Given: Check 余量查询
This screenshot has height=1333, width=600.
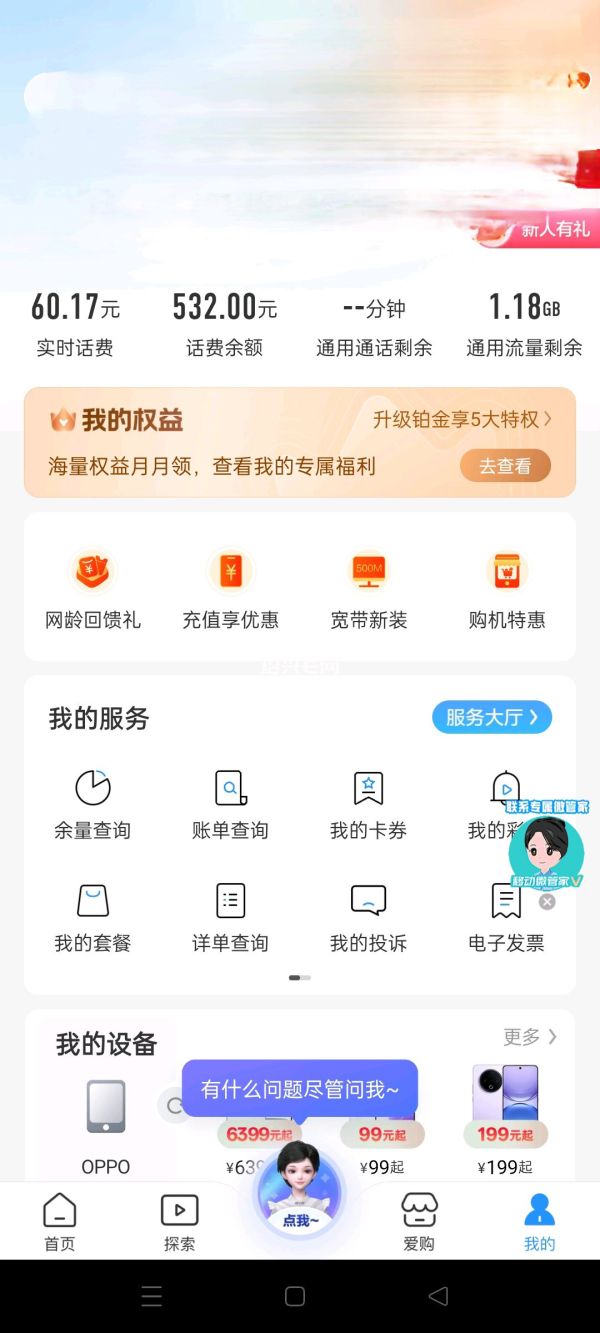Looking at the screenshot, I should pos(93,803).
